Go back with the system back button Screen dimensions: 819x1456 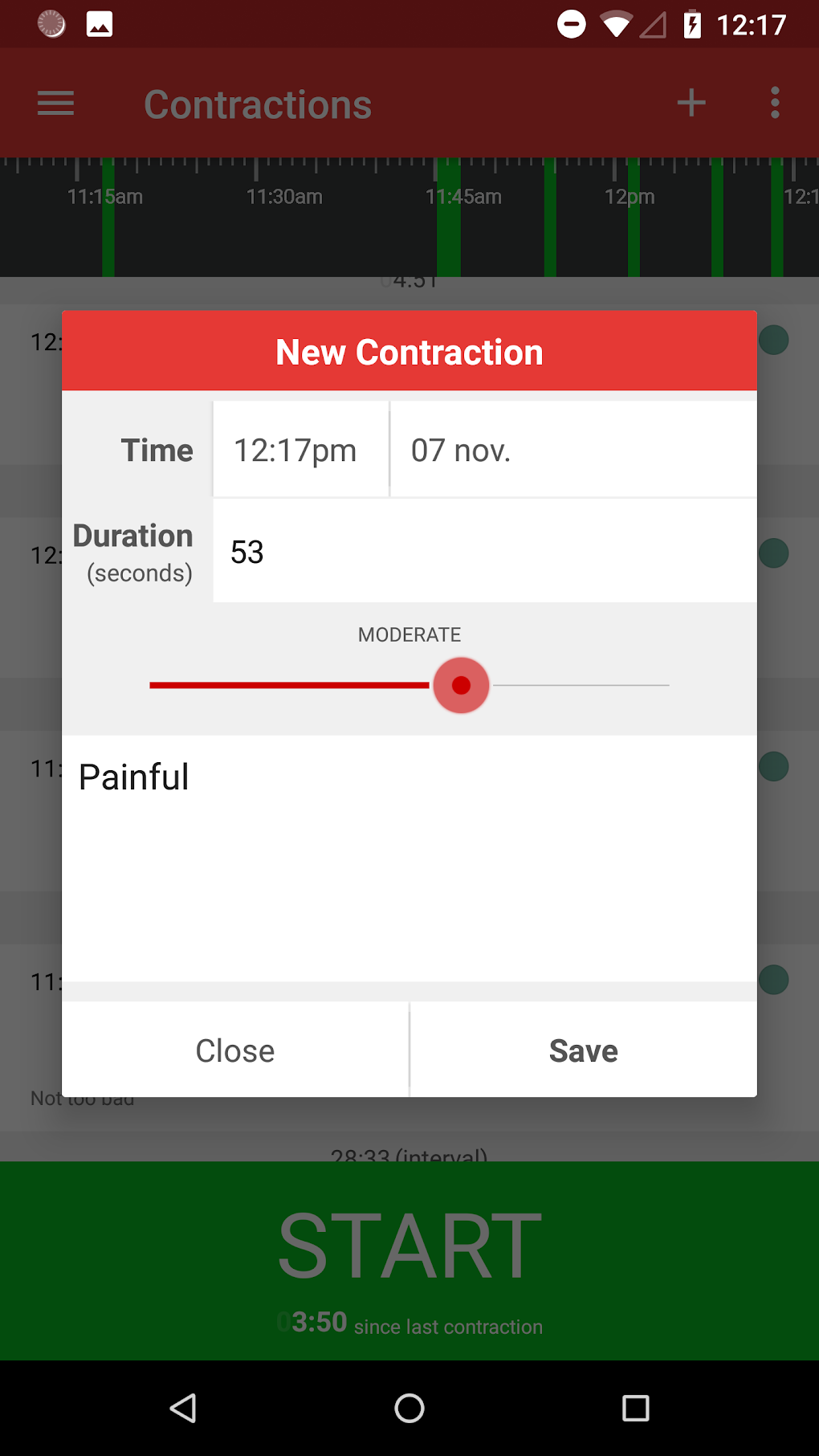point(183,1408)
